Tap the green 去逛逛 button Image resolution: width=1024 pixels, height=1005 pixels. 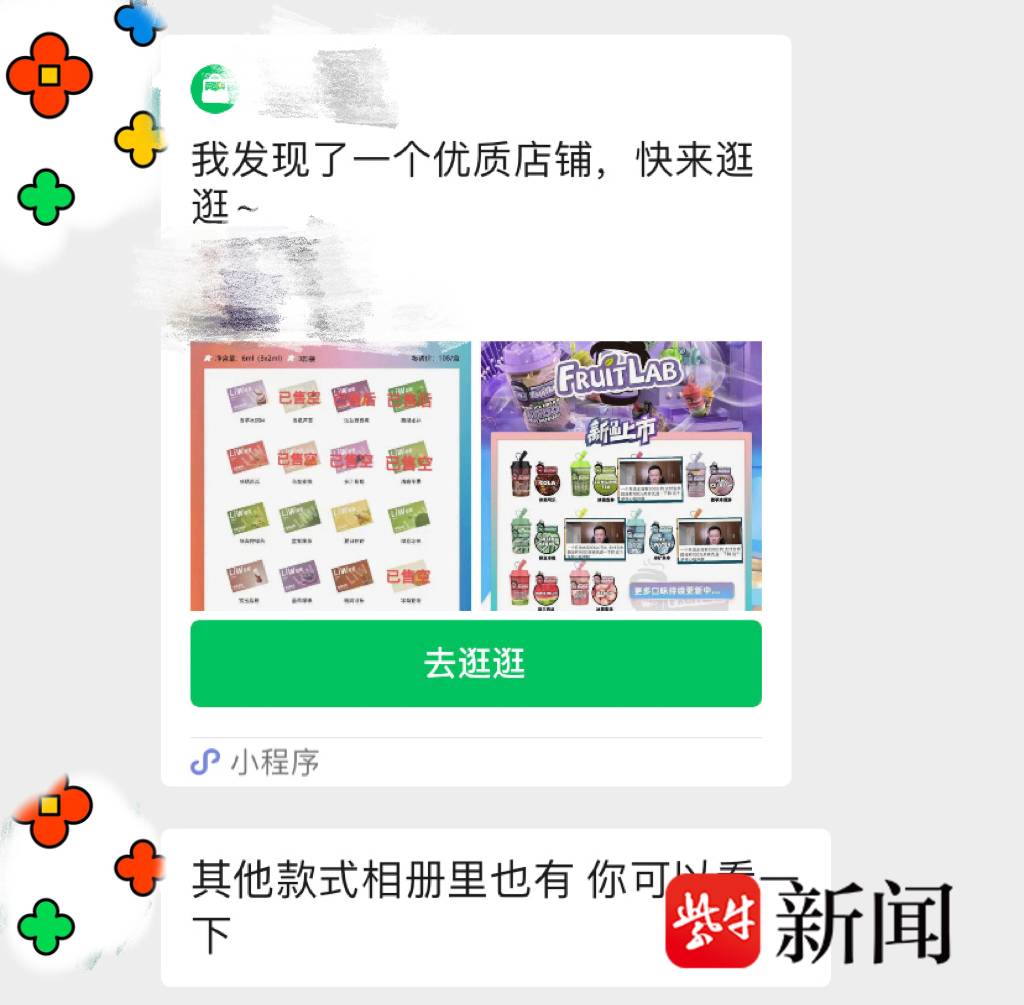click(475, 664)
